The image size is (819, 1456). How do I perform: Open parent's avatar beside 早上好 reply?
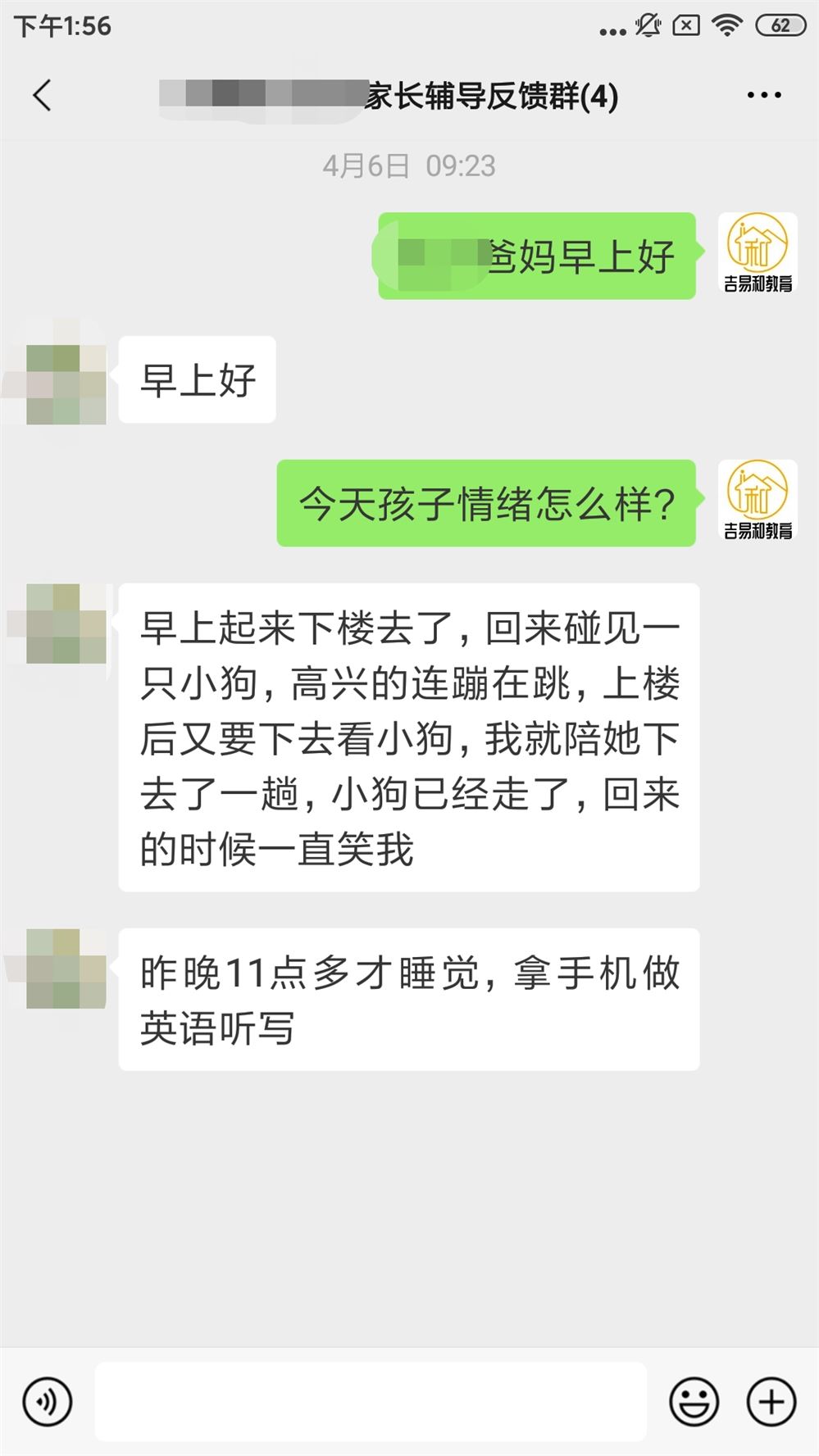click(x=66, y=383)
